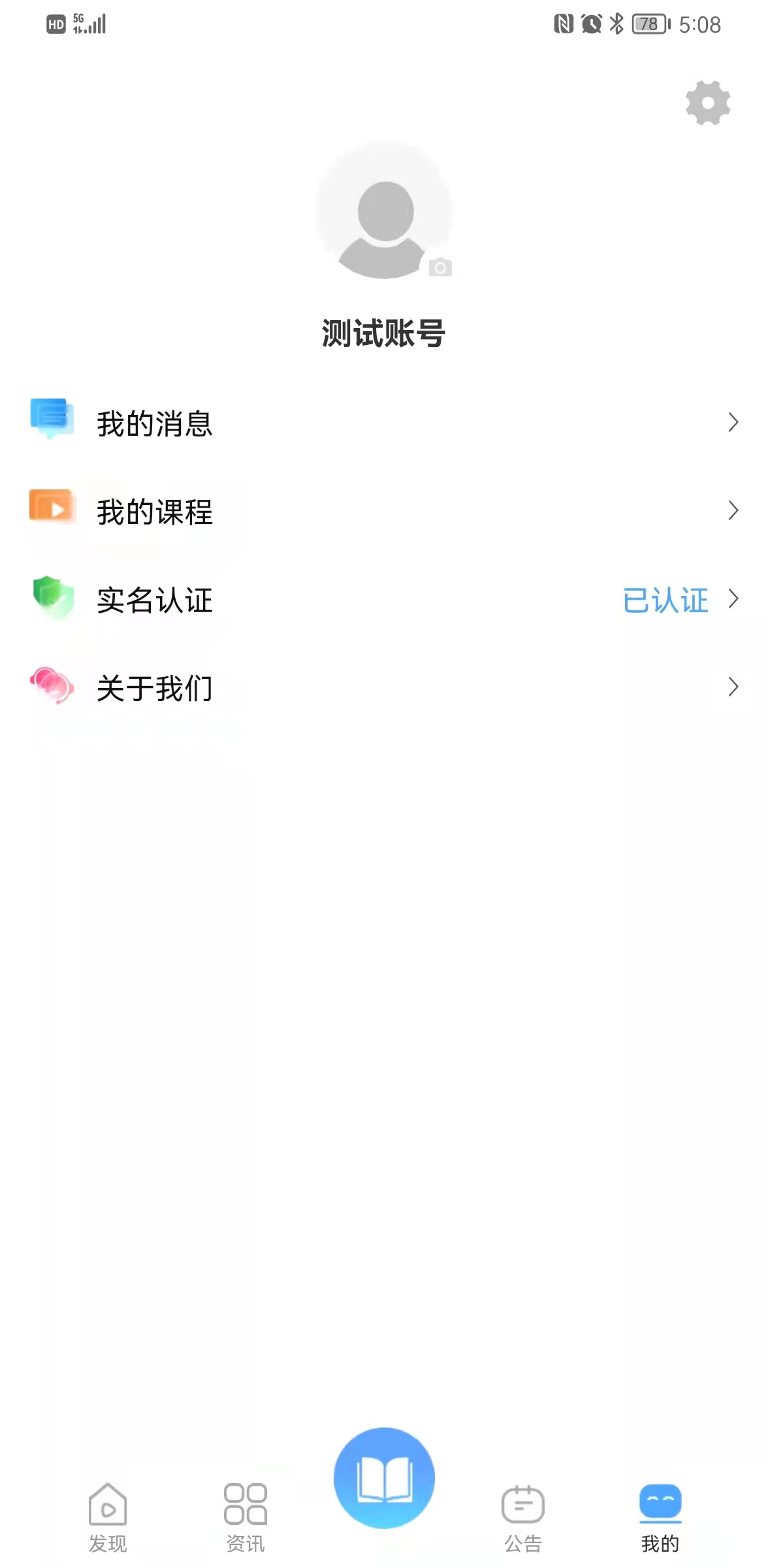This screenshot has height=1568, width=768.
Task: Open 关于我们 (About Us)
Action: click(384, 687)
